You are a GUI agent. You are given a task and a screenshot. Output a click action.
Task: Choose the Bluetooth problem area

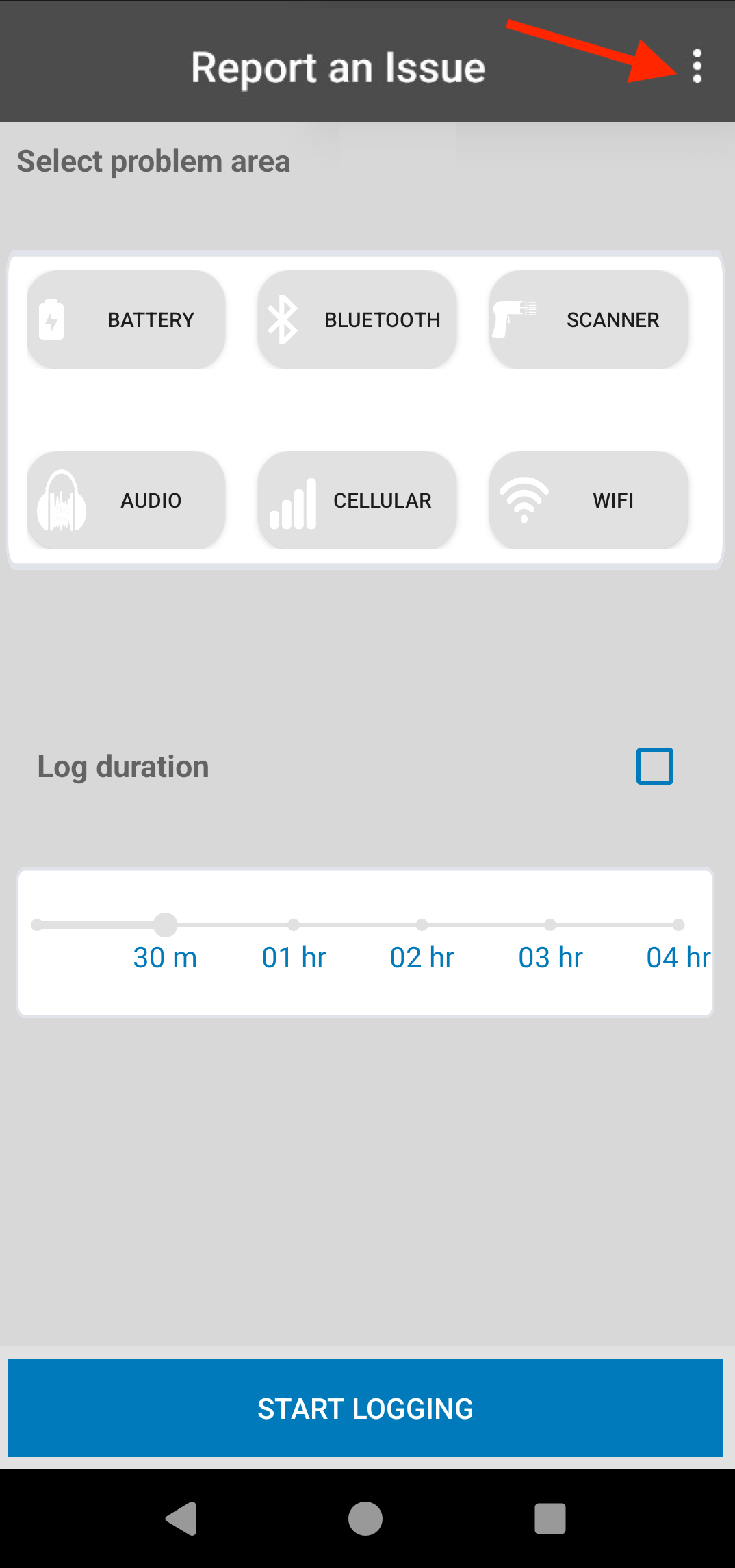point(357,319)
